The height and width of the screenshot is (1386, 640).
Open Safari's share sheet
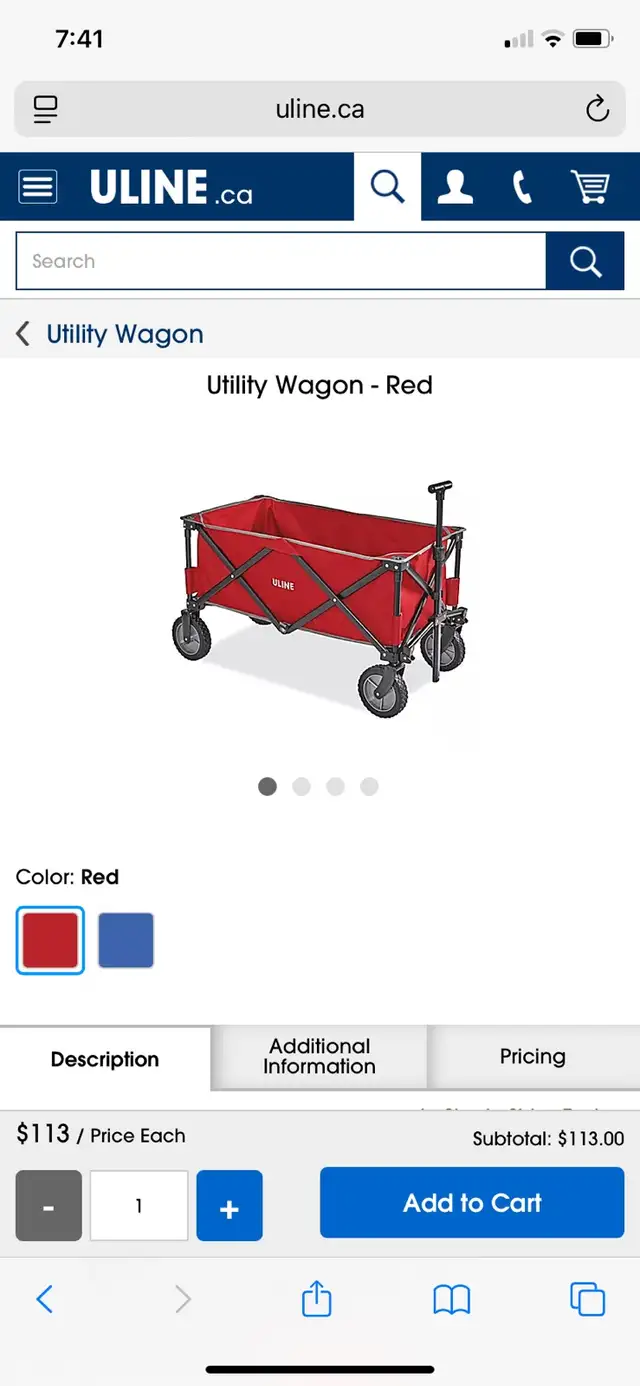(x=316, y=1299)
